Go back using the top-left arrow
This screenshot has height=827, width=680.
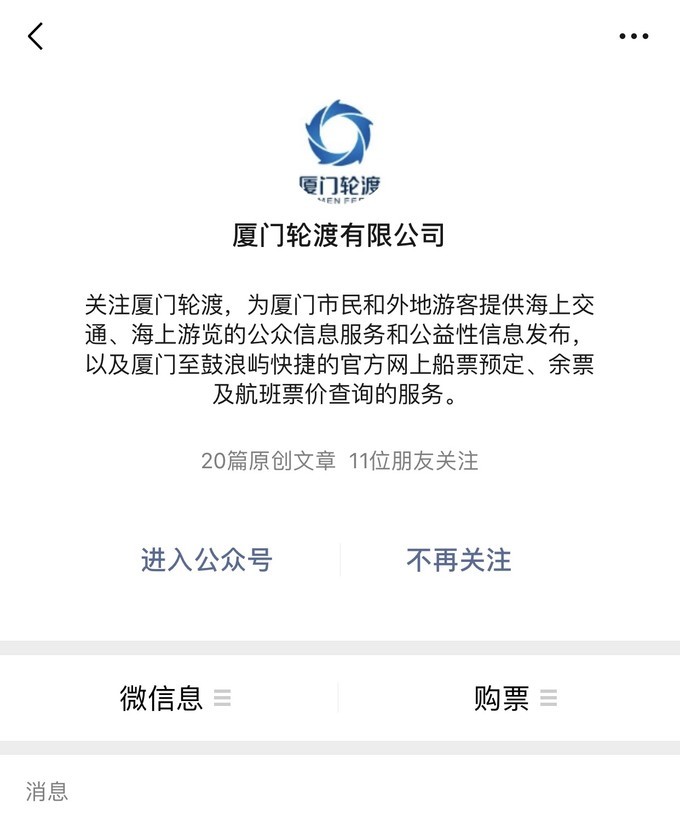click(36, 37)
